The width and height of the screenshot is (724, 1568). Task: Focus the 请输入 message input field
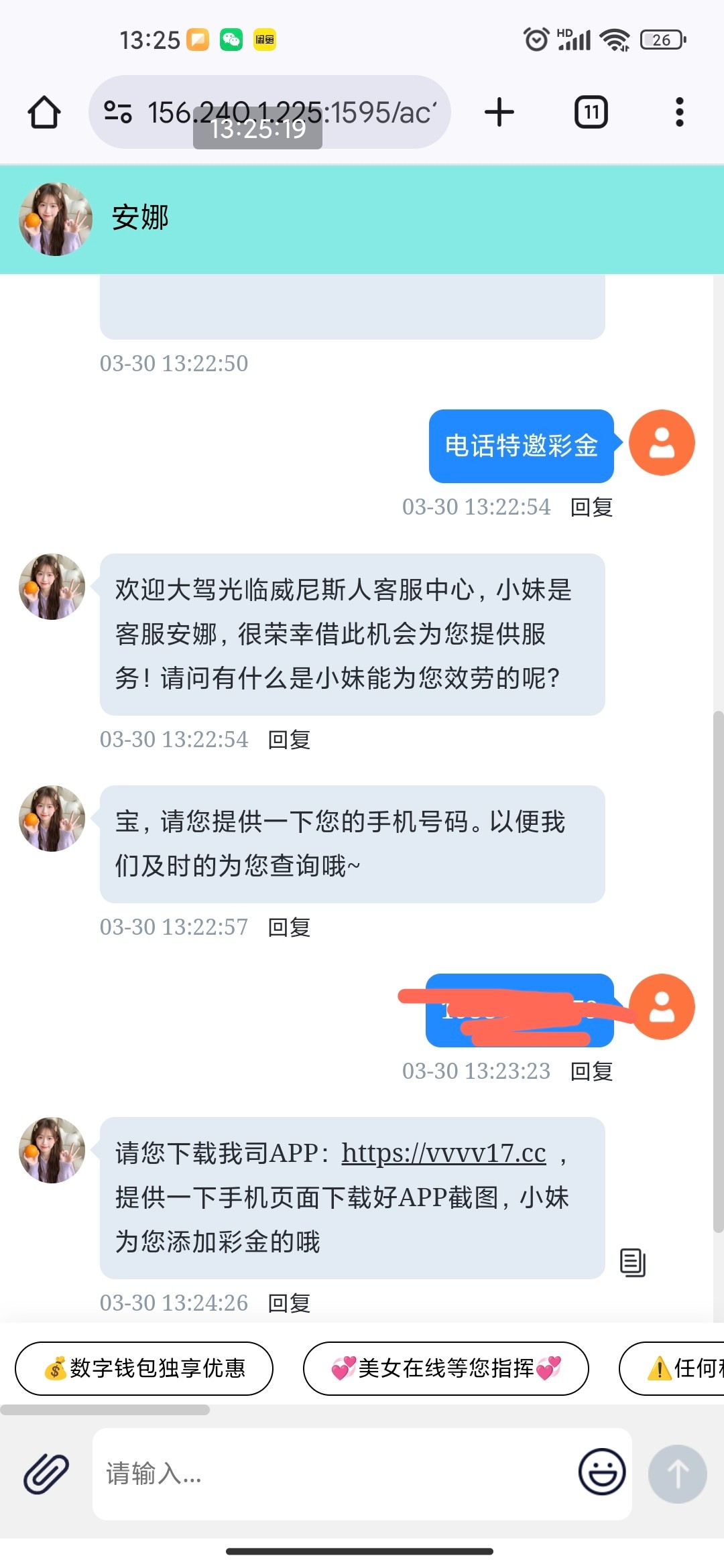click(335, 1474)
